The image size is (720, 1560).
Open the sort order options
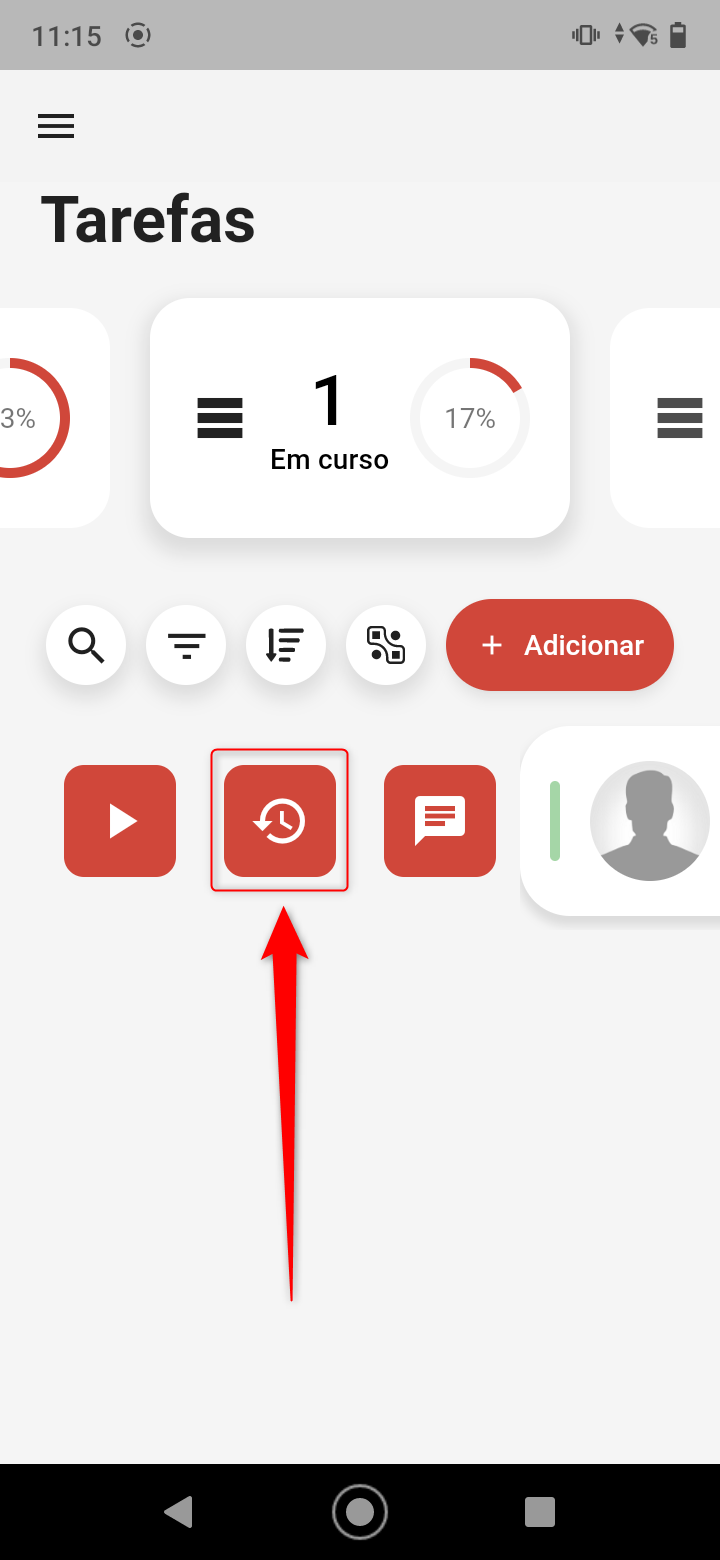(x=286, y=645)
